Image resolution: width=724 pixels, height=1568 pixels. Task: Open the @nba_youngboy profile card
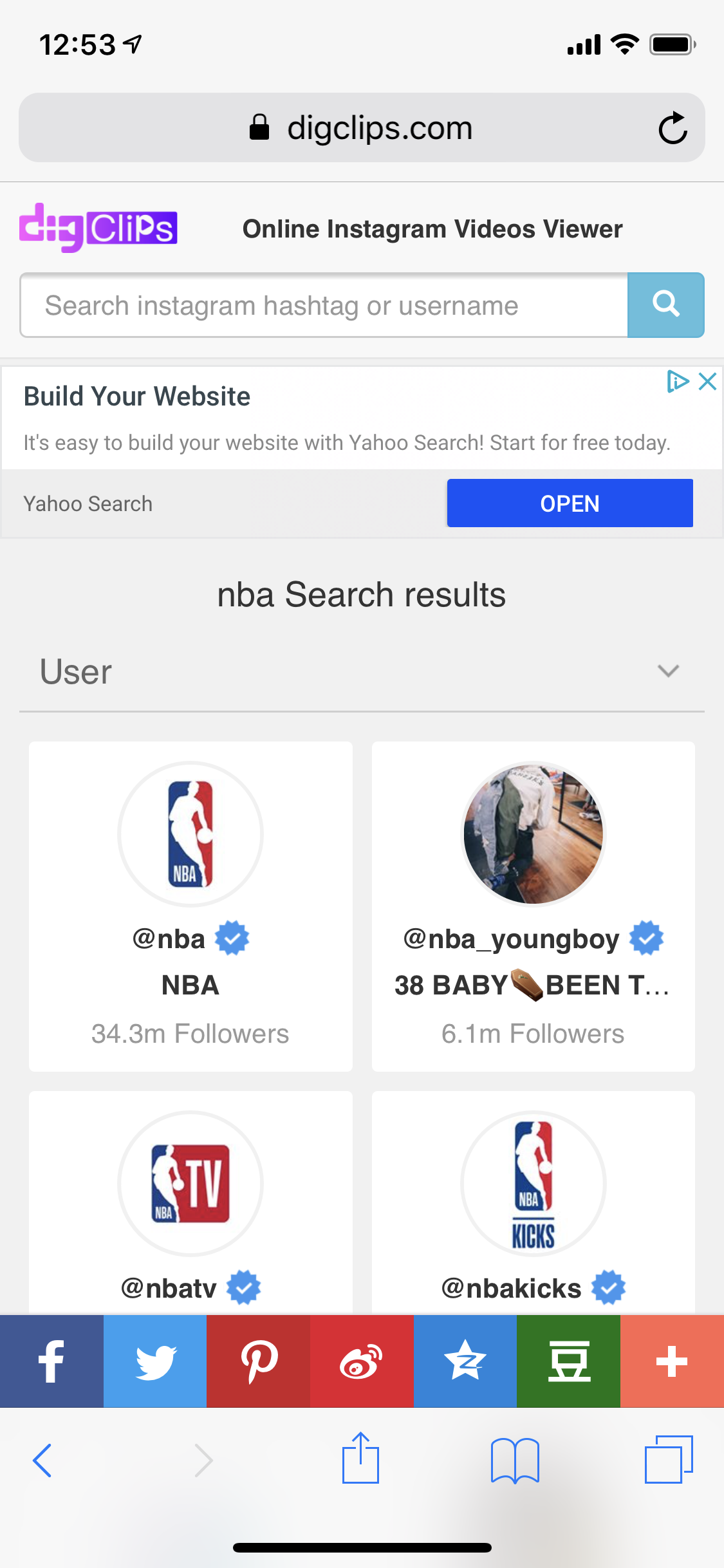point(533,906)
